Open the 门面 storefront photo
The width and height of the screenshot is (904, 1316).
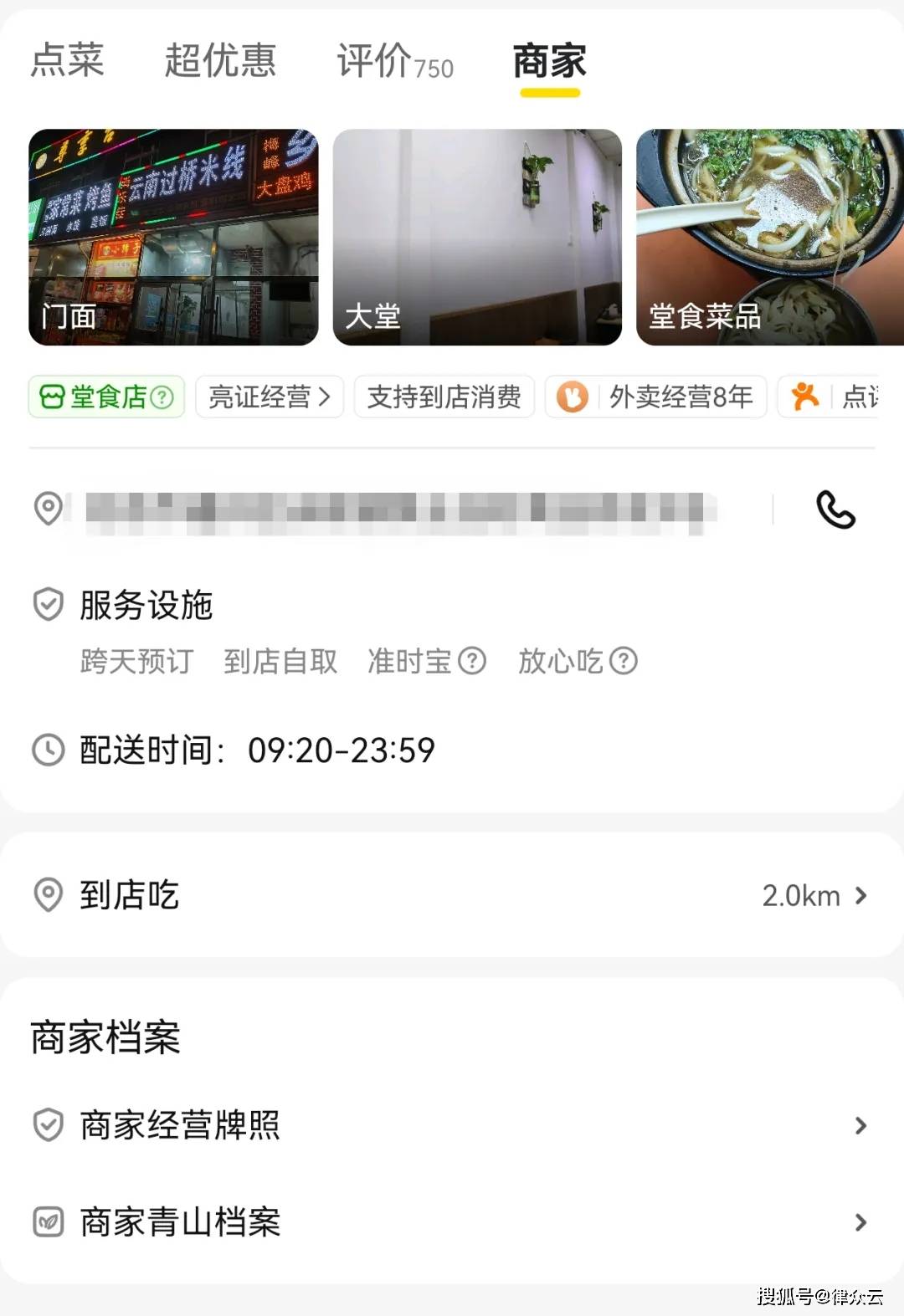(173, 237)
